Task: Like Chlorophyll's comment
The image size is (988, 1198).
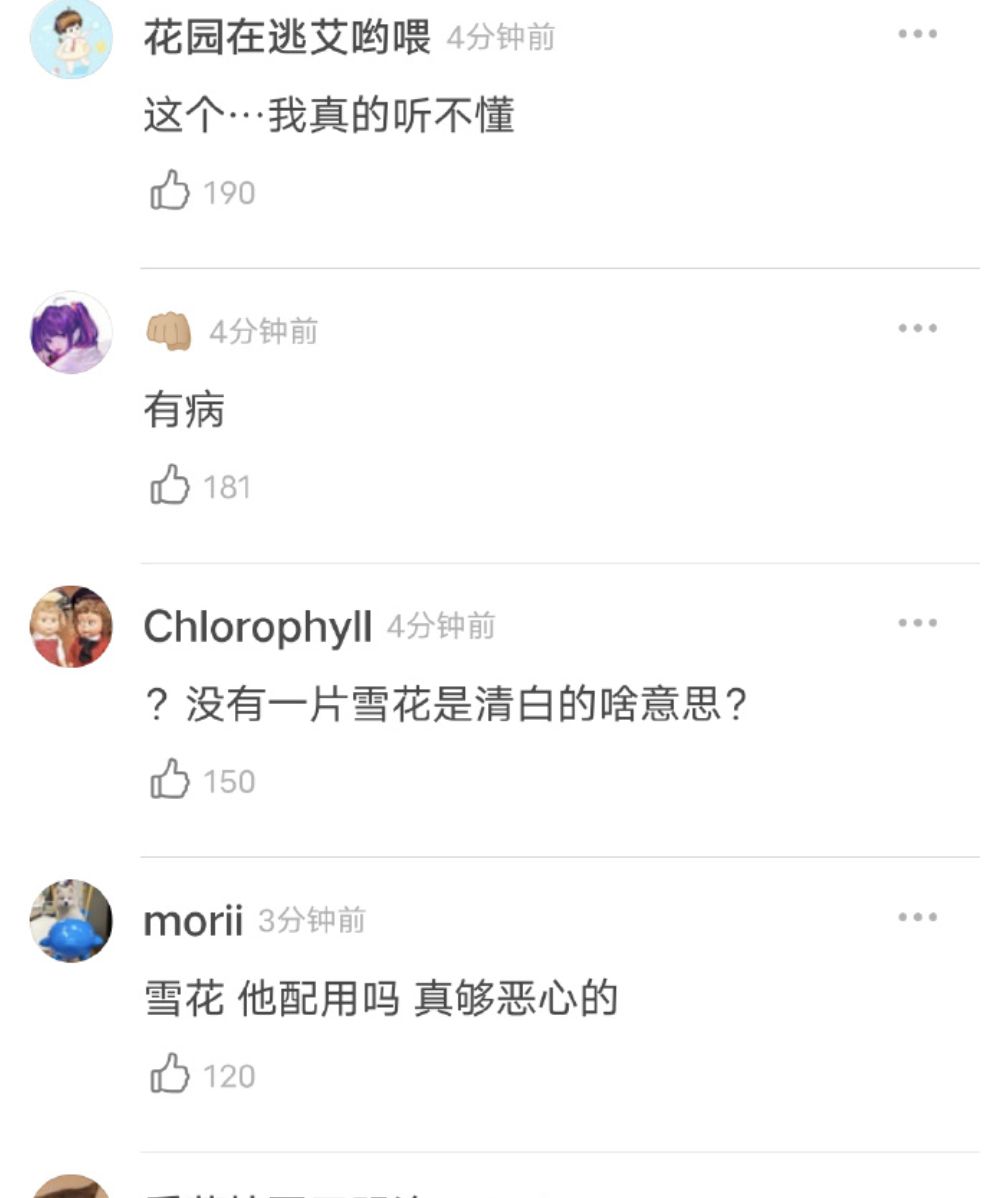Action: coord(170,779)
